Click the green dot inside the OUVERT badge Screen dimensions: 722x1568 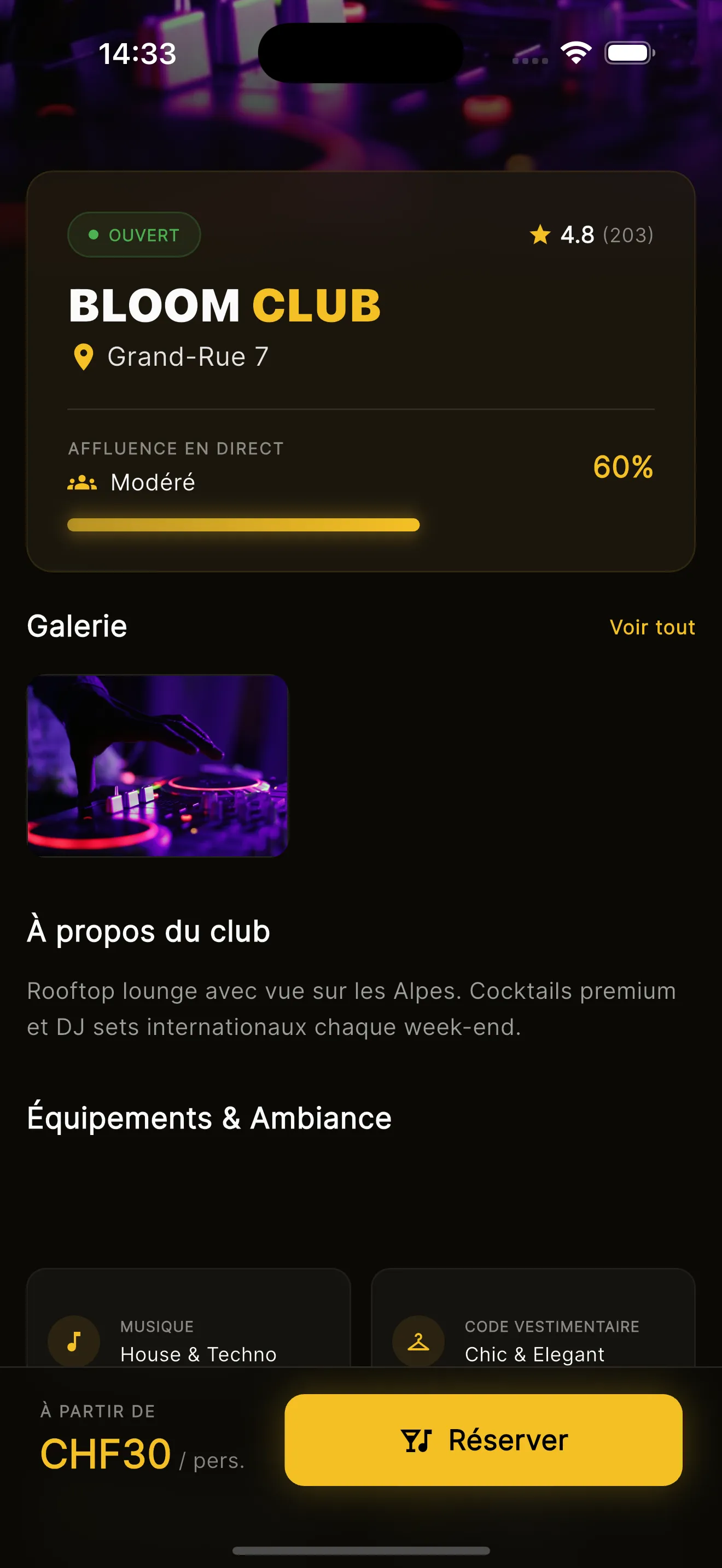(x=92, y=235)
